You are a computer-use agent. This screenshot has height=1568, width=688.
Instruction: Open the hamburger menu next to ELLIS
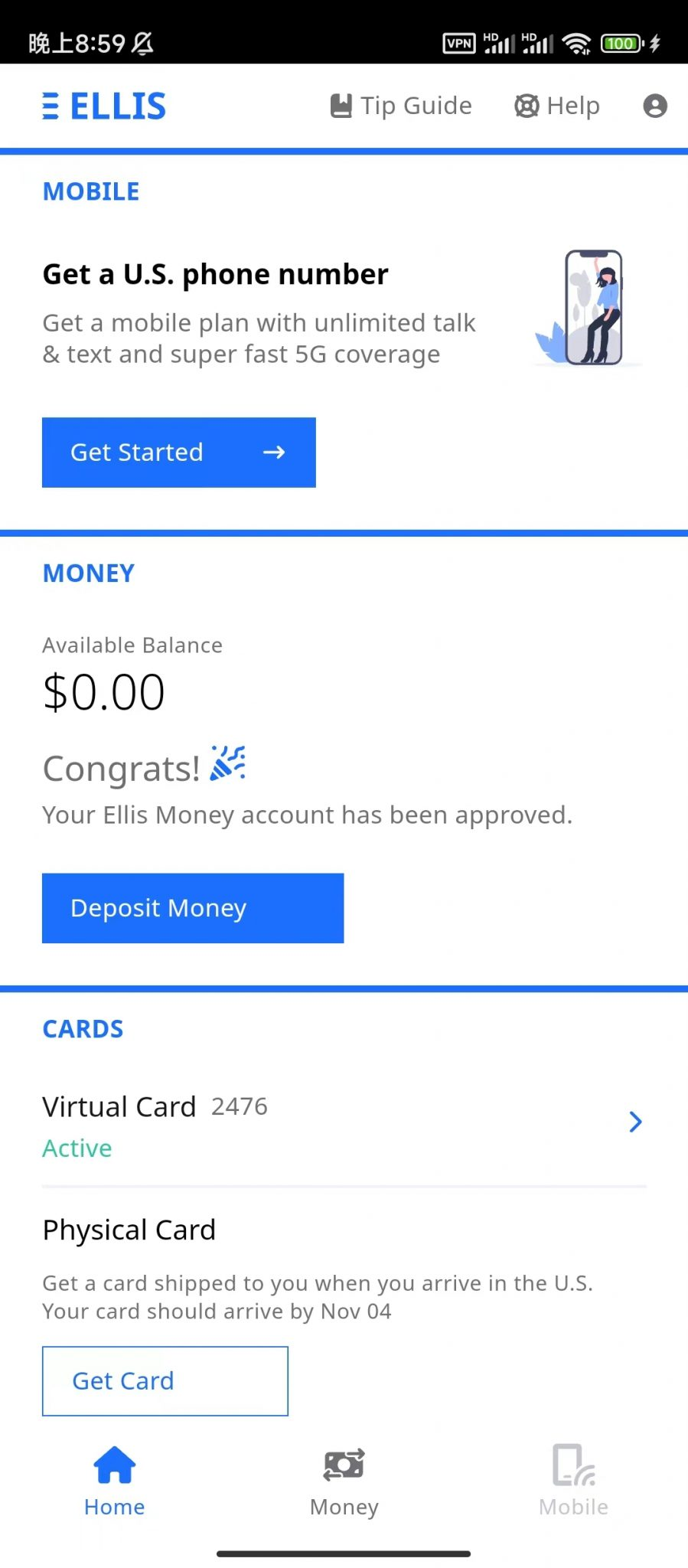[x=51, y=106]
